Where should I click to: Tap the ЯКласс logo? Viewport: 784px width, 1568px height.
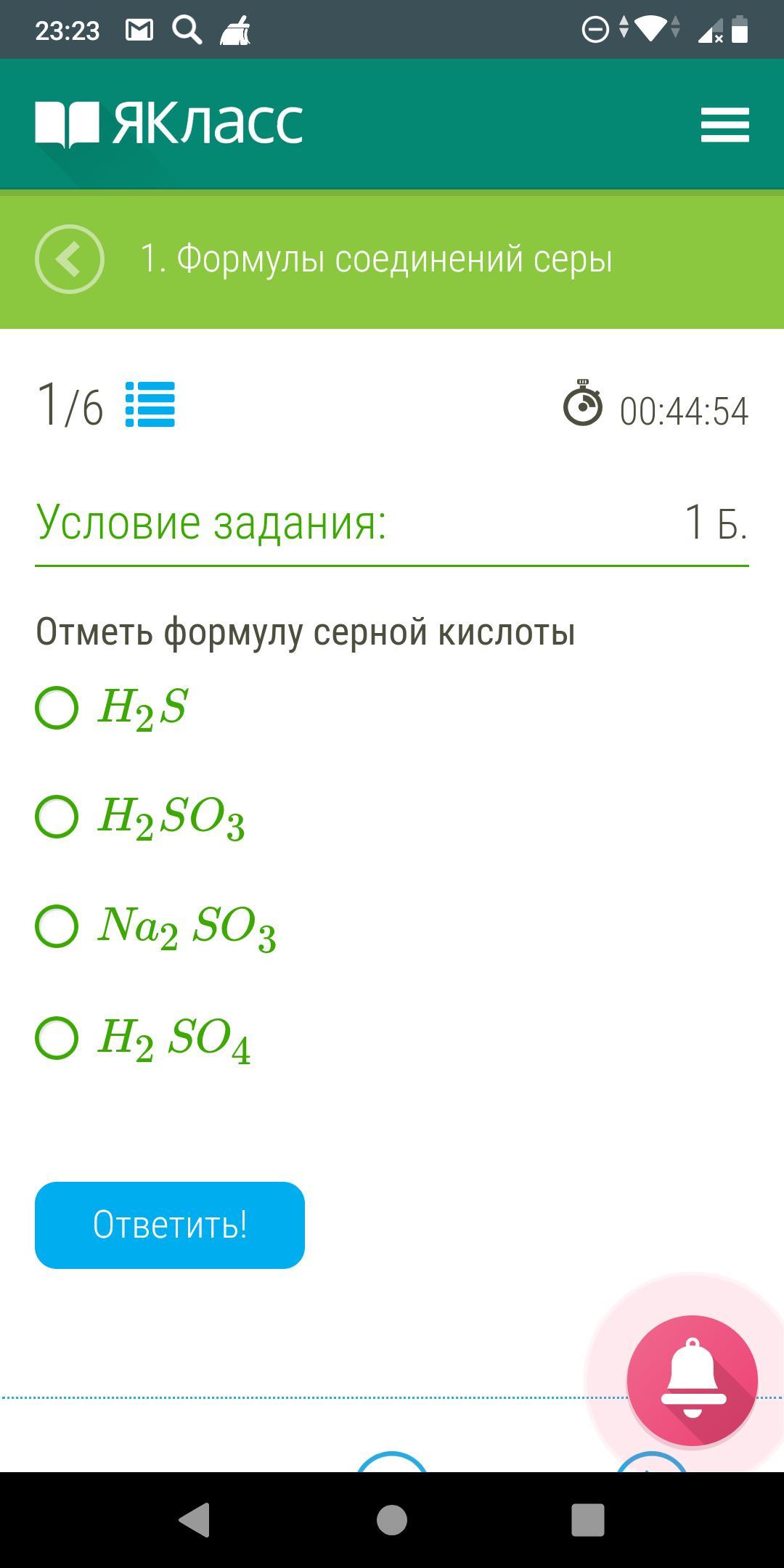[x=168, y=123]
